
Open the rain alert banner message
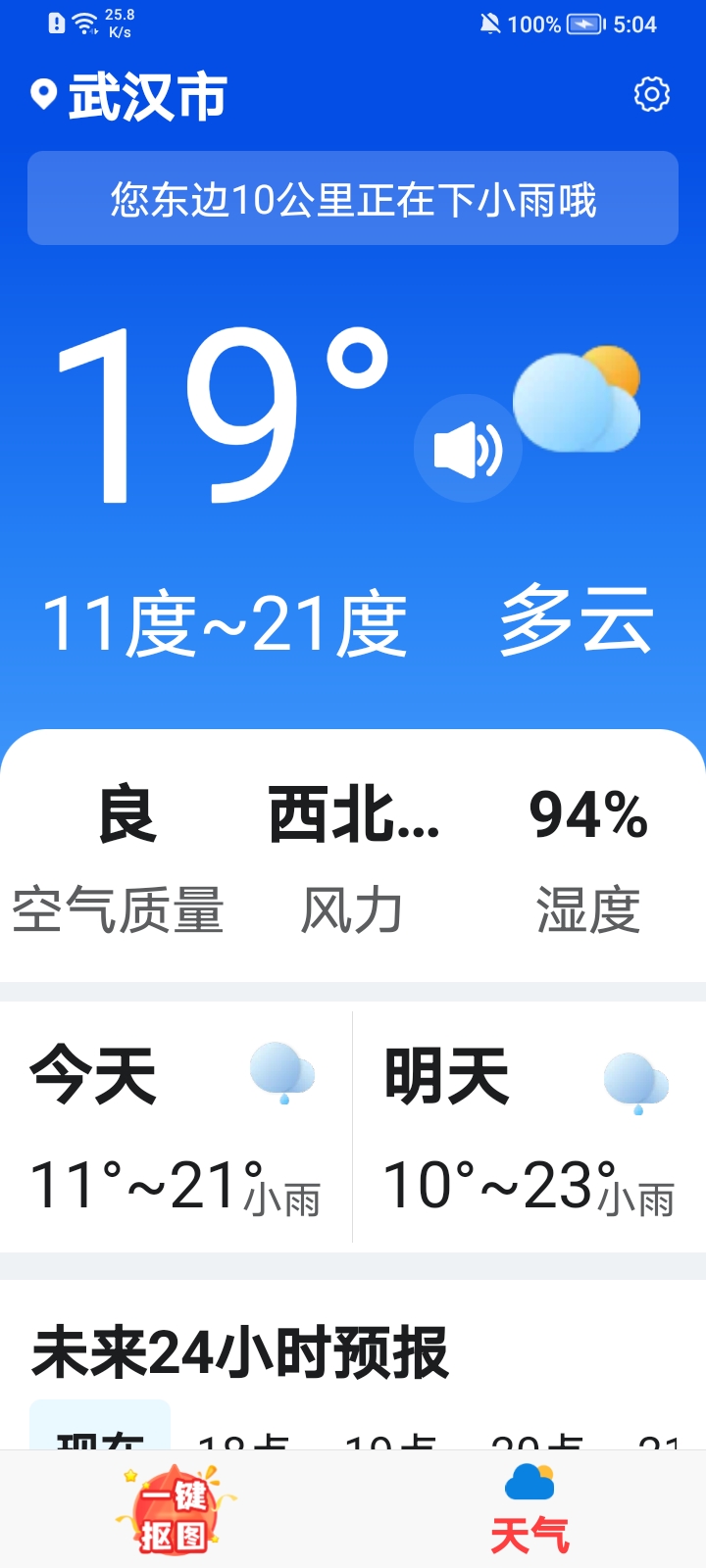click(x=353, y=199)
